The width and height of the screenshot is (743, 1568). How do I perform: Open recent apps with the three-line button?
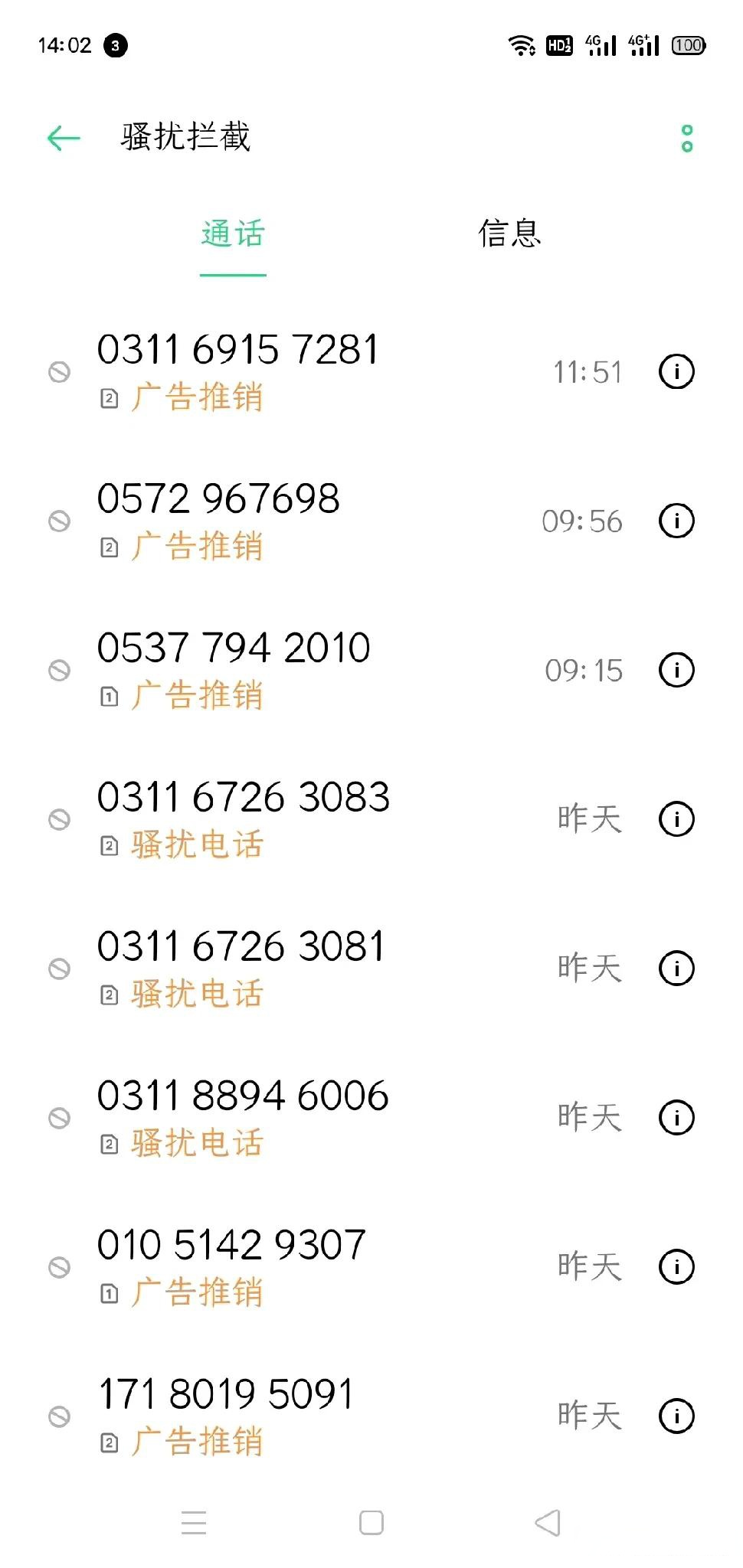click(x=194, y=1523)
